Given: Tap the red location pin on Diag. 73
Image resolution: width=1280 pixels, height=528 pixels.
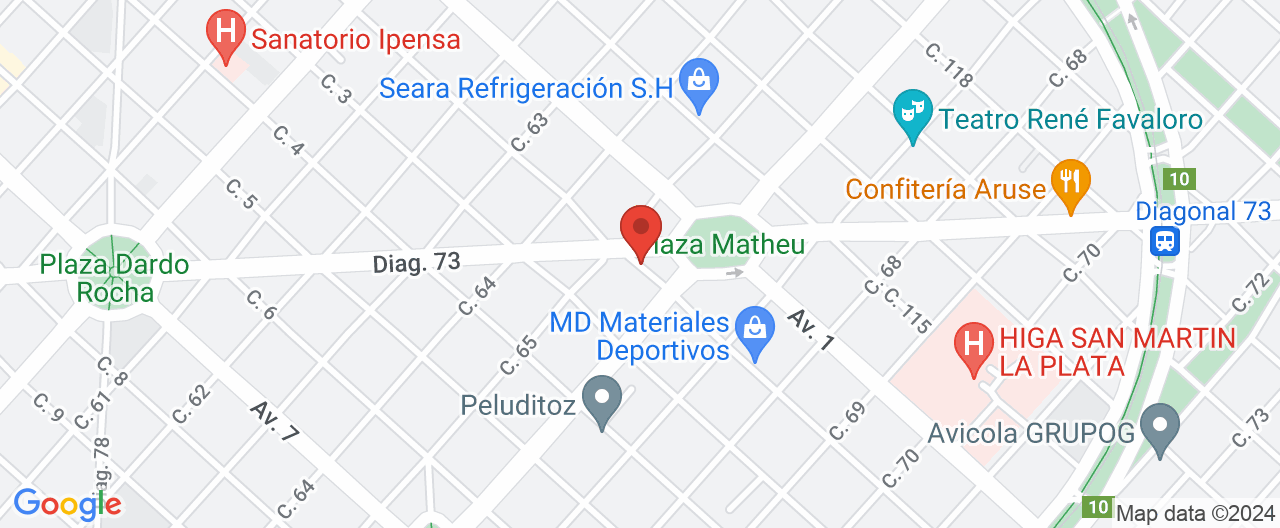Looking at the screenshot, I should 641,231.
